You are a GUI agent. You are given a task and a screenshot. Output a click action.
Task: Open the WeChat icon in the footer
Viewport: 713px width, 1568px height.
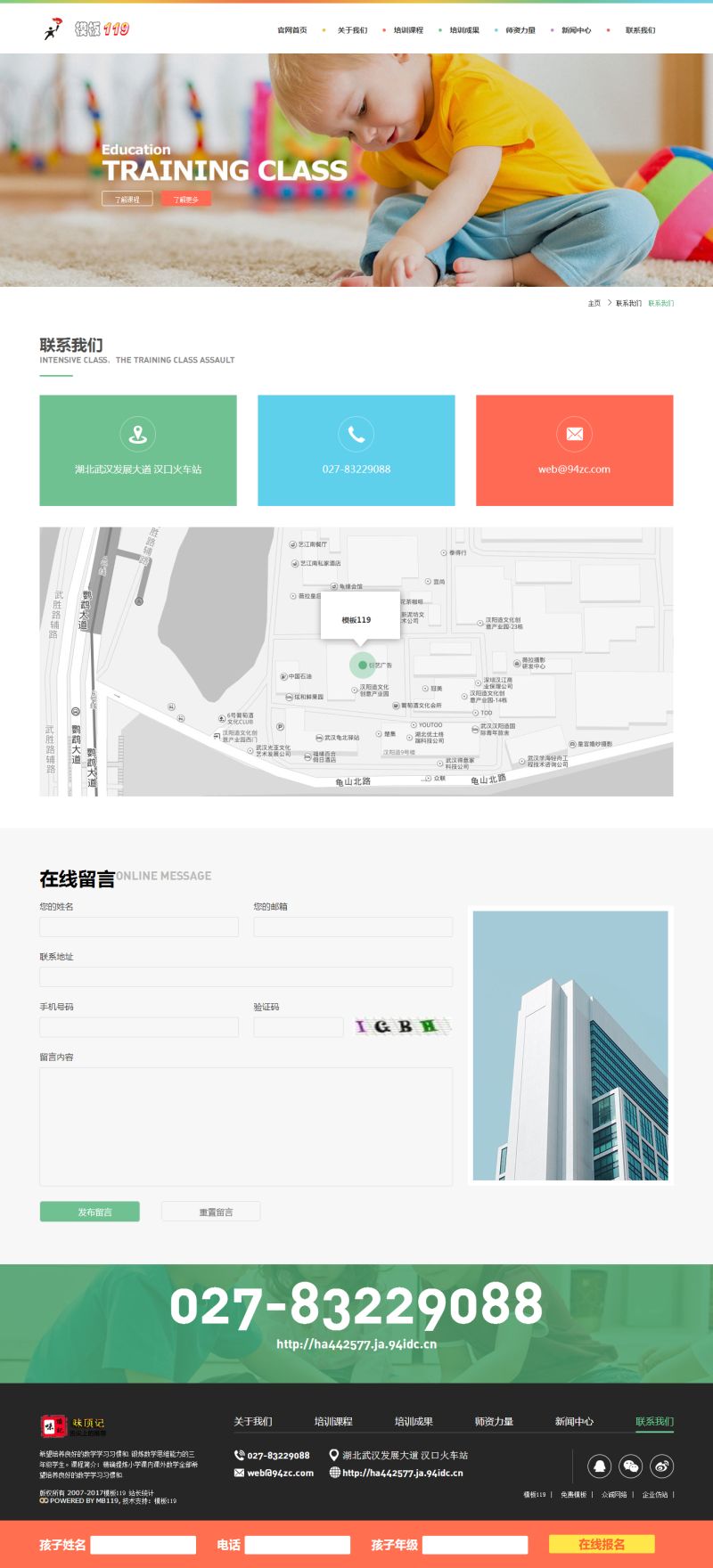631,1466
